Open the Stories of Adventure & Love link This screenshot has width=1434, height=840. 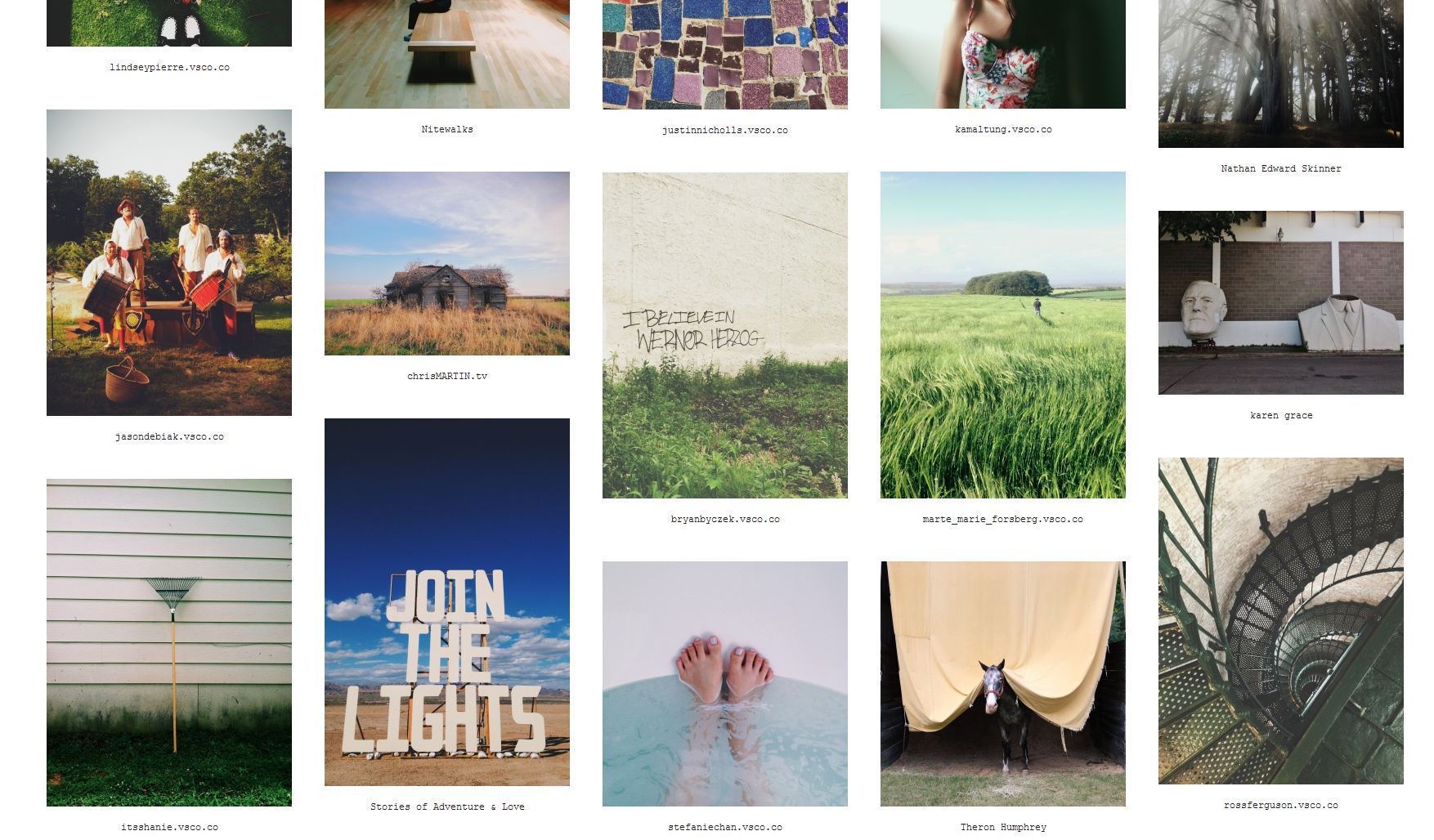pos(447,807)
